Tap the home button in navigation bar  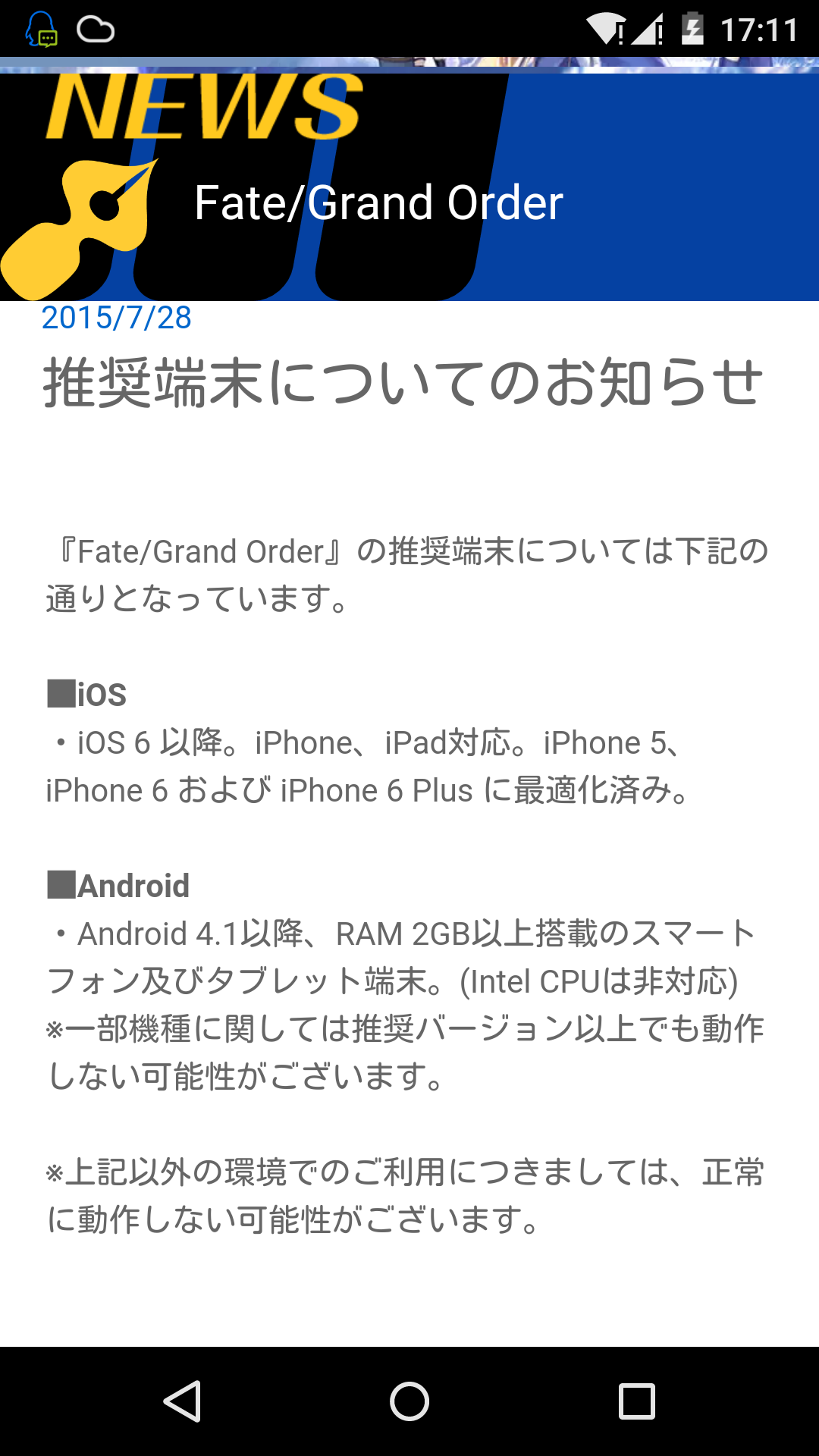409,1401
